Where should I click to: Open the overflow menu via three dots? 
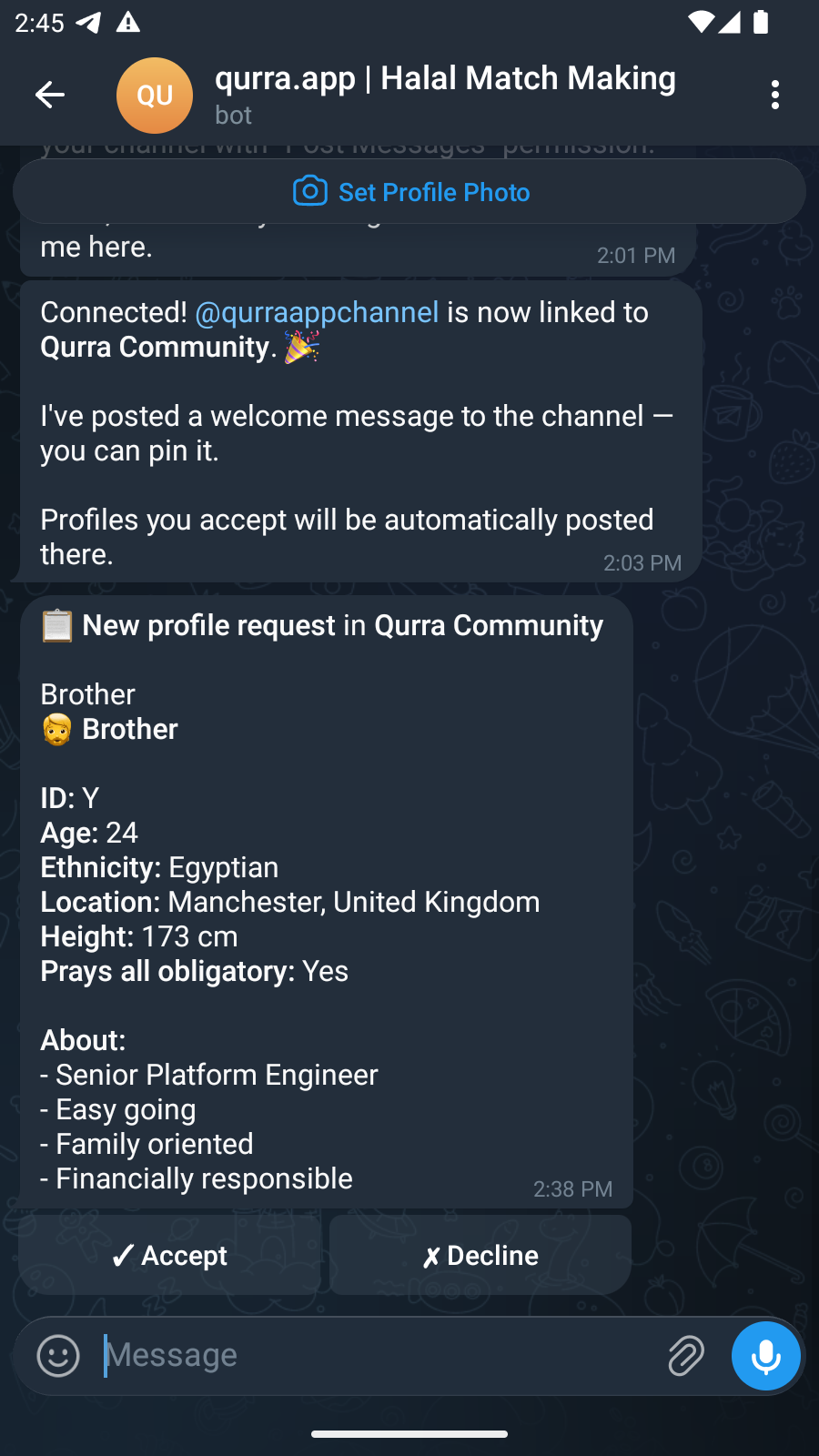point(775,94)
